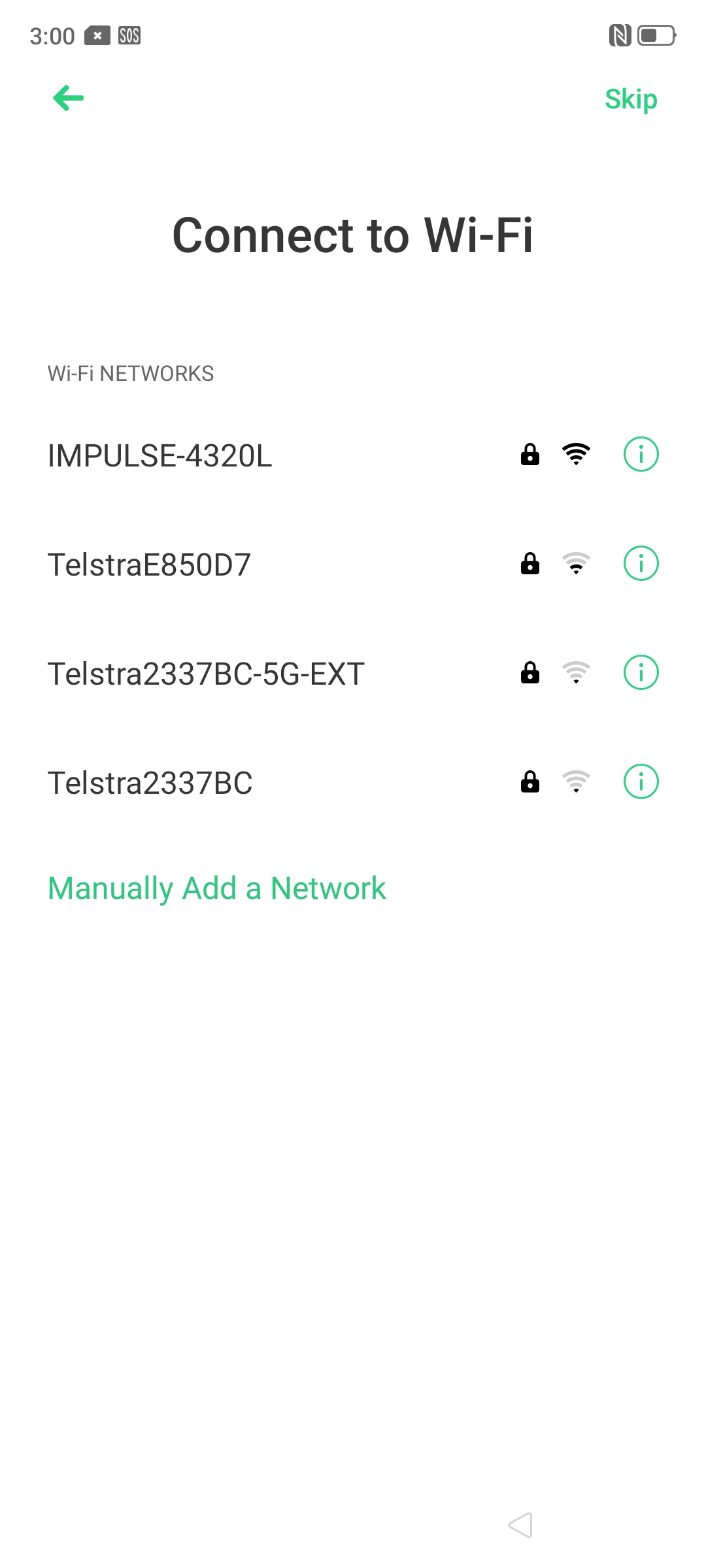The width and height of the screenshot is (706, 1568).
Task: Tap the system back navigation button
Action: click(520, 1525)
